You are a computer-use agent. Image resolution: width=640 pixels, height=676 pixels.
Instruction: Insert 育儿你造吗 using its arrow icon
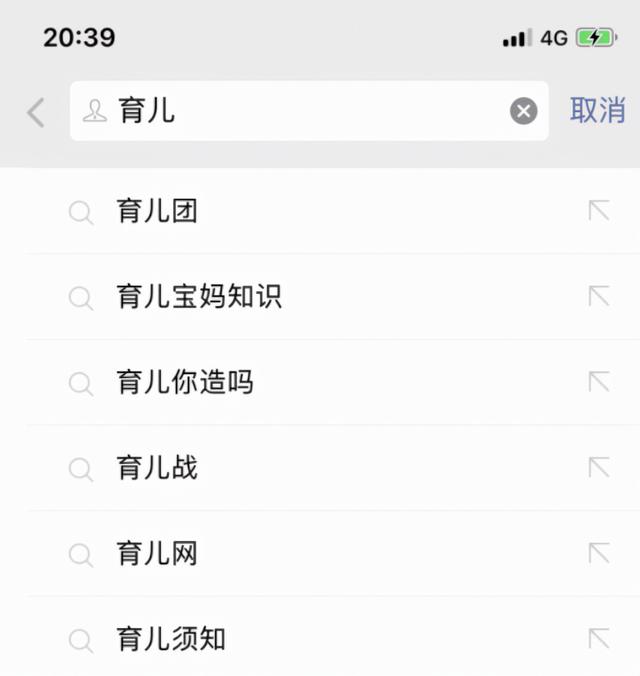tap(599, 382)
